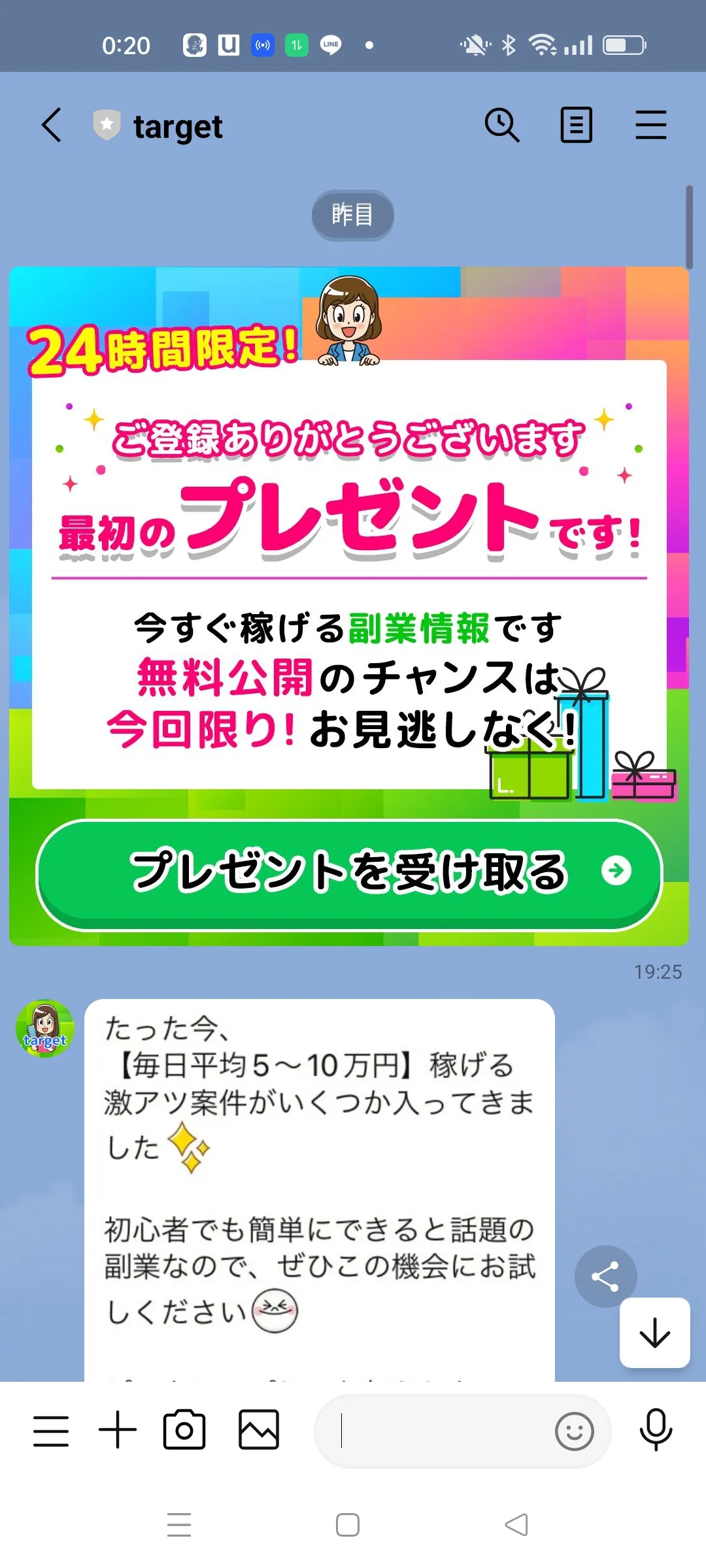Jump to the latest message

click(654, 1333)
